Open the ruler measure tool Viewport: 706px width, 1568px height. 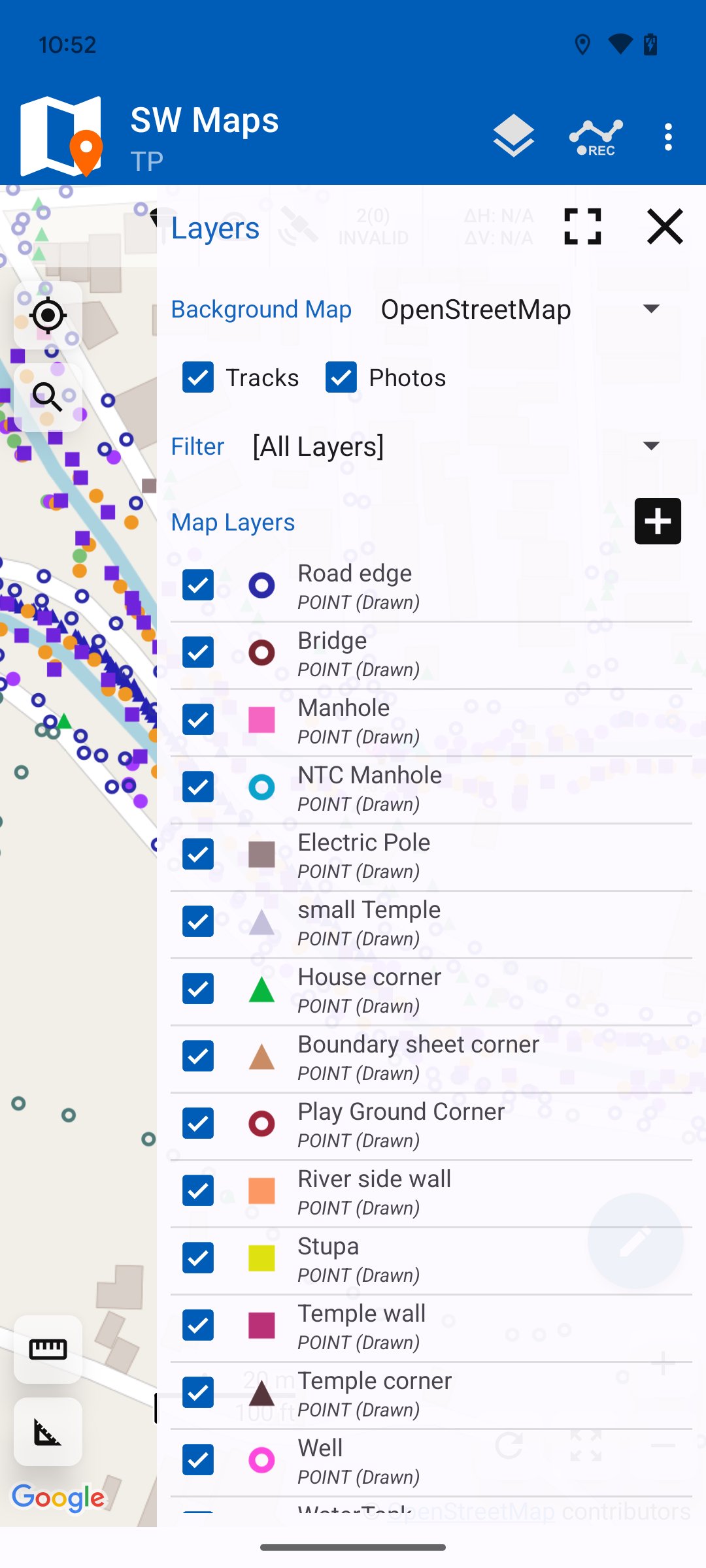coord(48,1349)
